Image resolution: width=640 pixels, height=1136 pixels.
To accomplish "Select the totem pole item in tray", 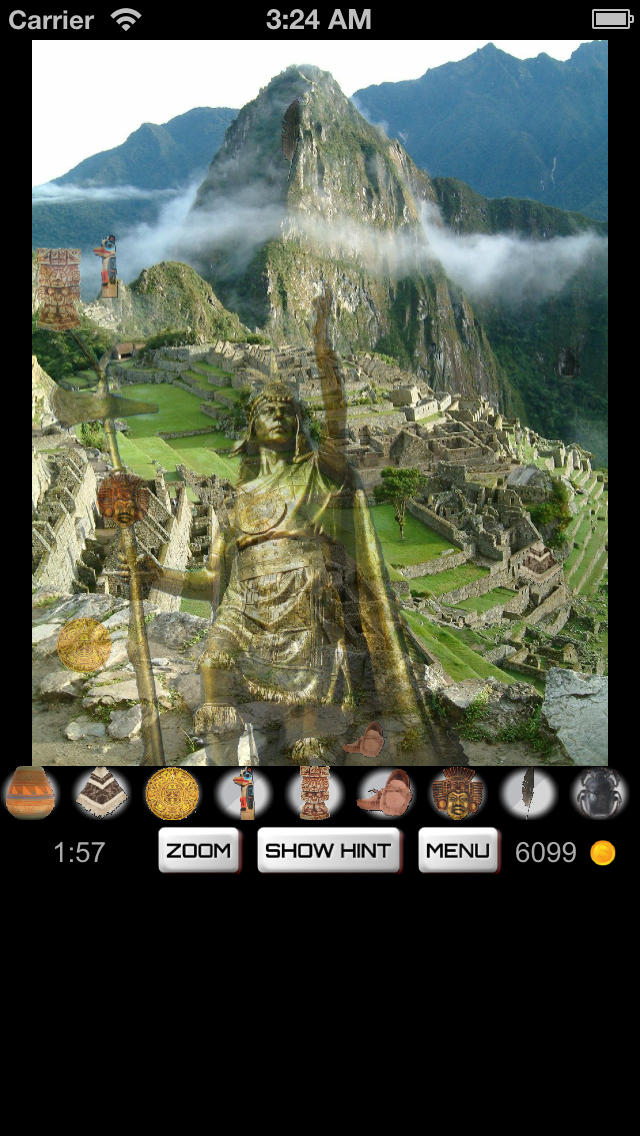I will 243,793.
